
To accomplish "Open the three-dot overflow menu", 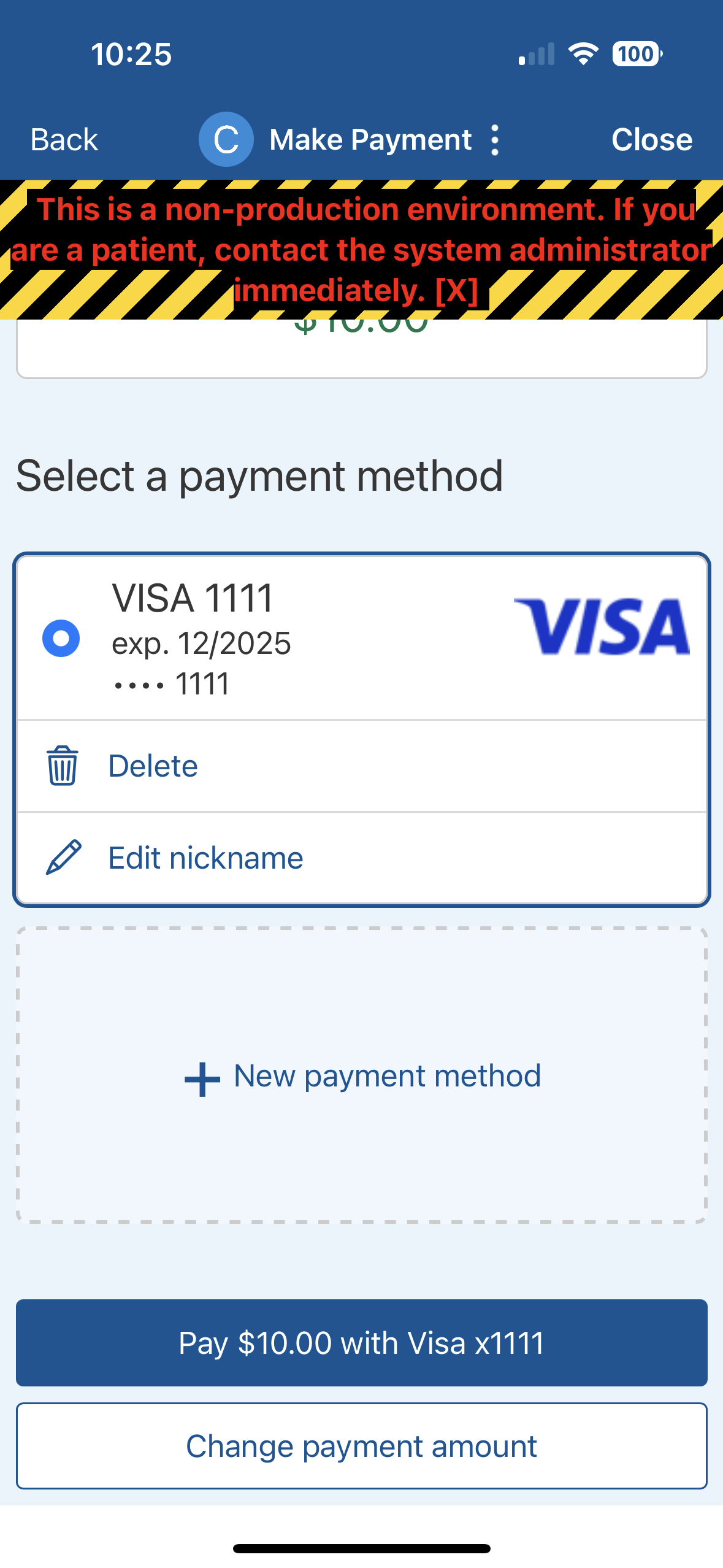I will click(x=495, y=140).
